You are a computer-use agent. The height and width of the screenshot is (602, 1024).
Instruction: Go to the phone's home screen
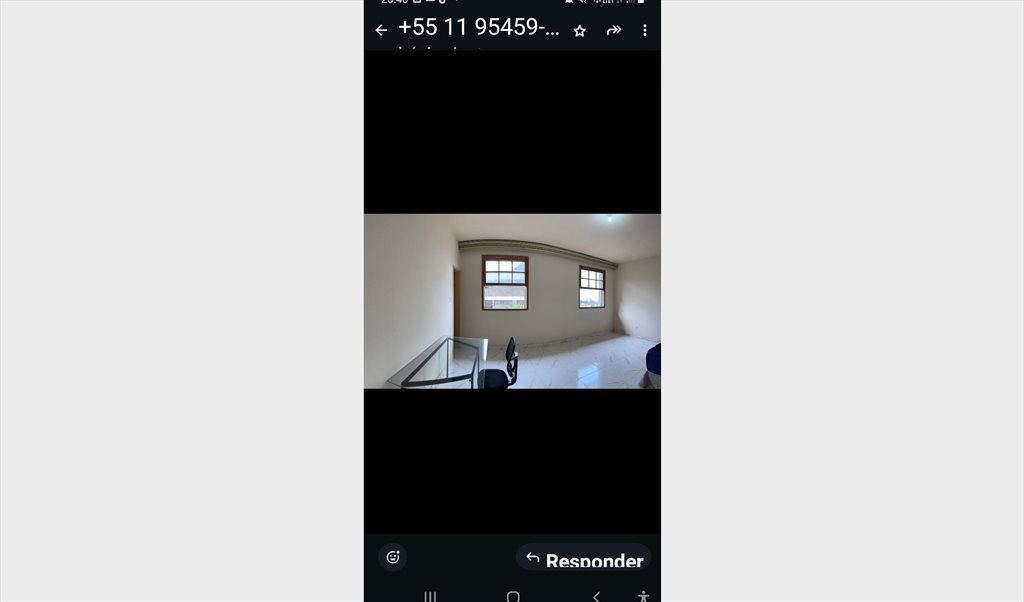pos(513,596)
